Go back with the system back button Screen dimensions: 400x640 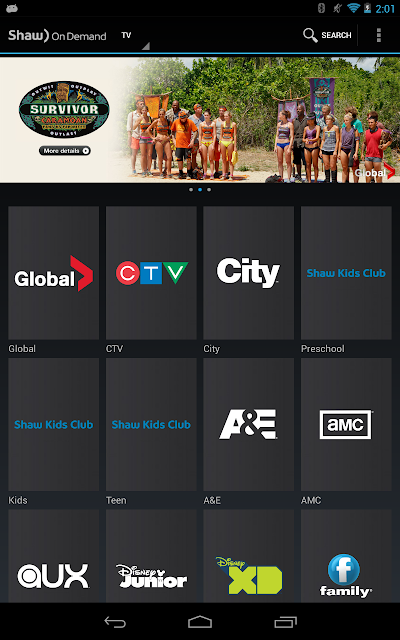coord(115,622)
